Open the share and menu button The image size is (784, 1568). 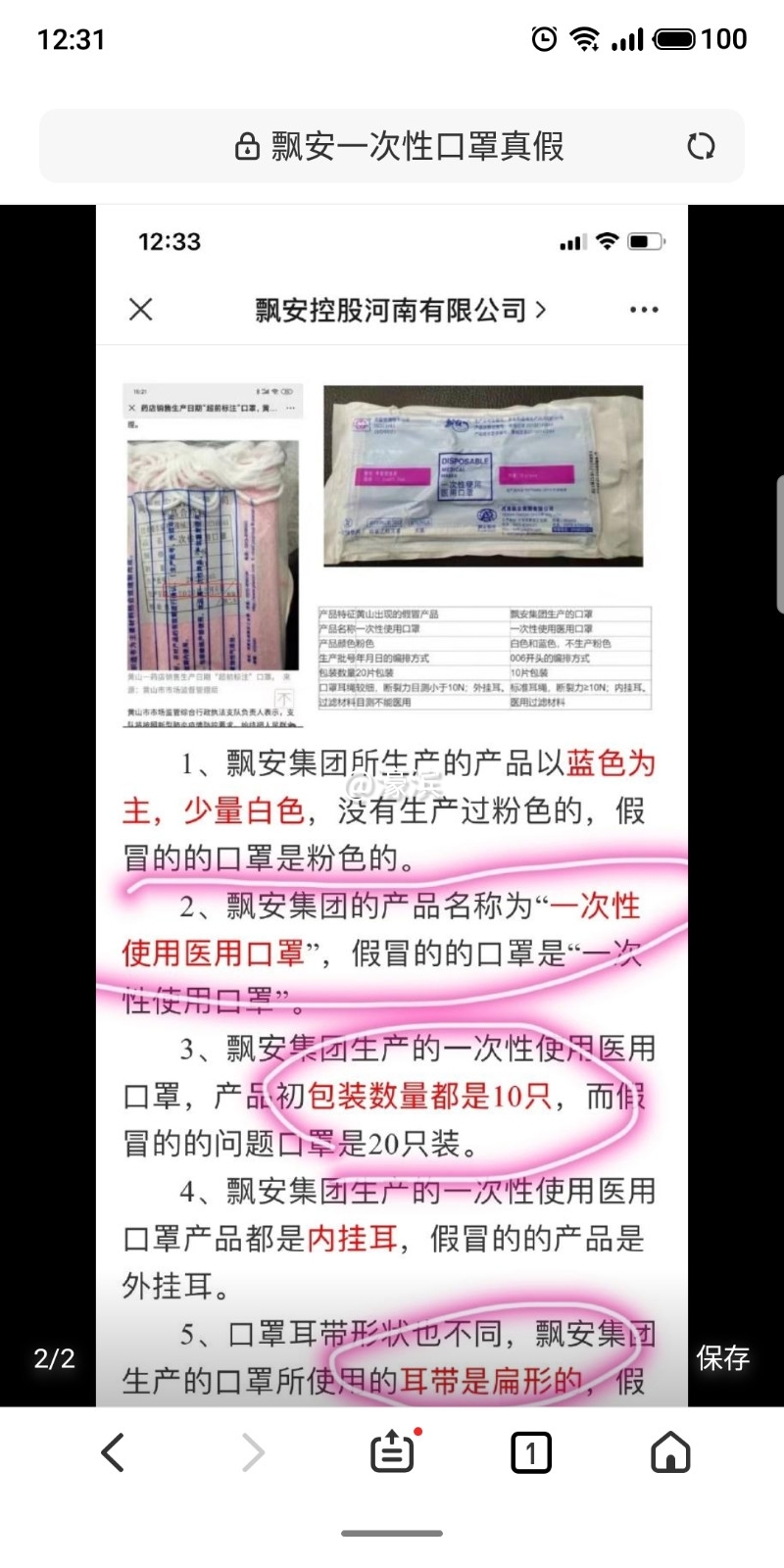click(392, 1452)
